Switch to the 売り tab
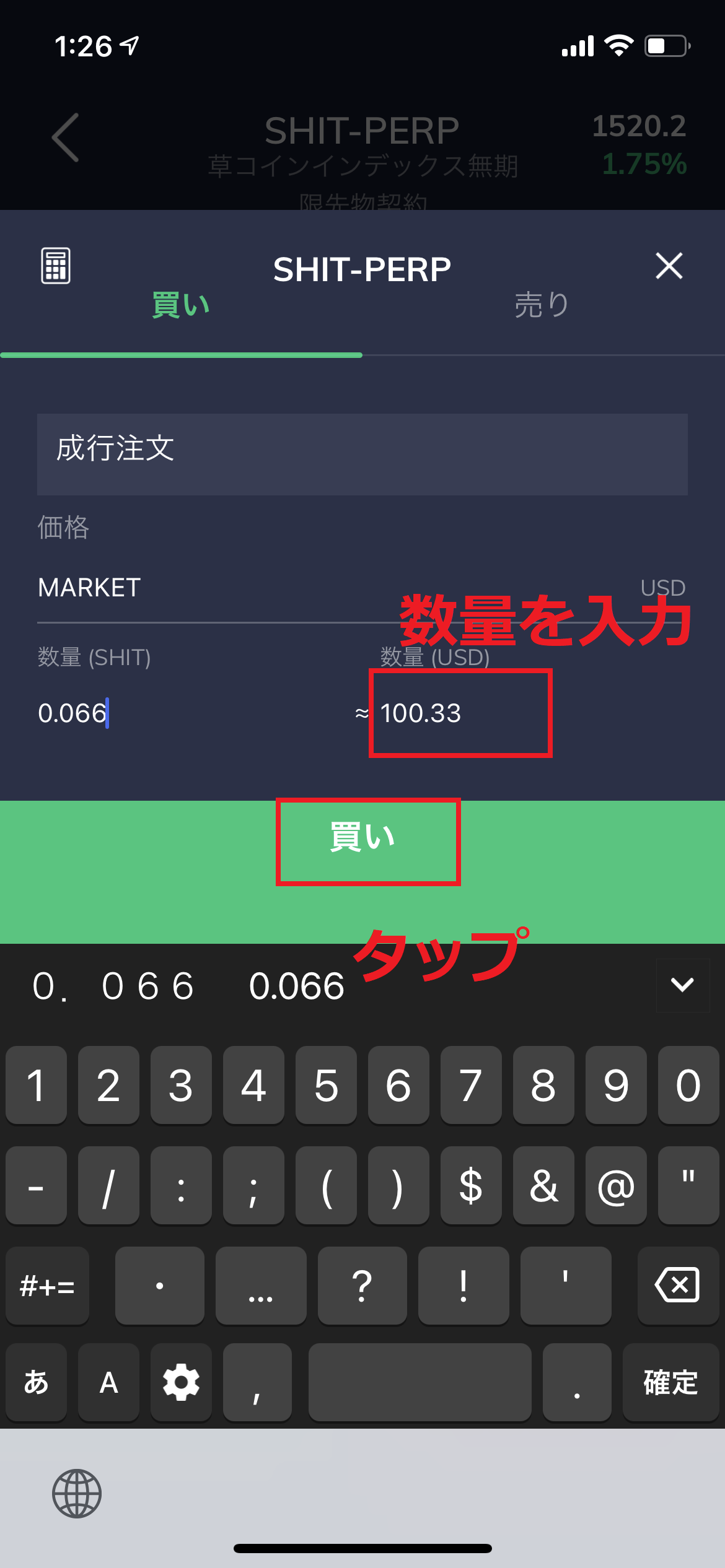 [542, 305]
